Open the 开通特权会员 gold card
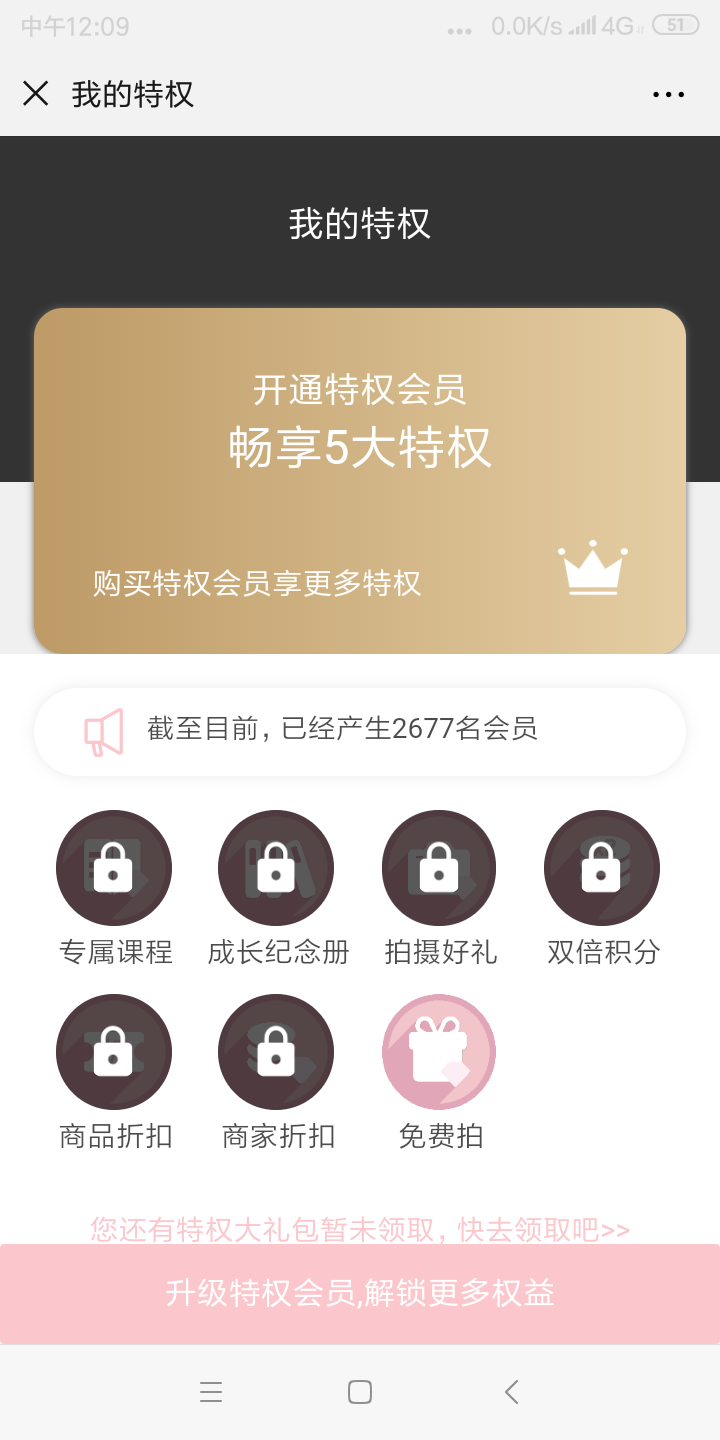This screenshot has width=720, height=1440. click(x=360, y=481)
